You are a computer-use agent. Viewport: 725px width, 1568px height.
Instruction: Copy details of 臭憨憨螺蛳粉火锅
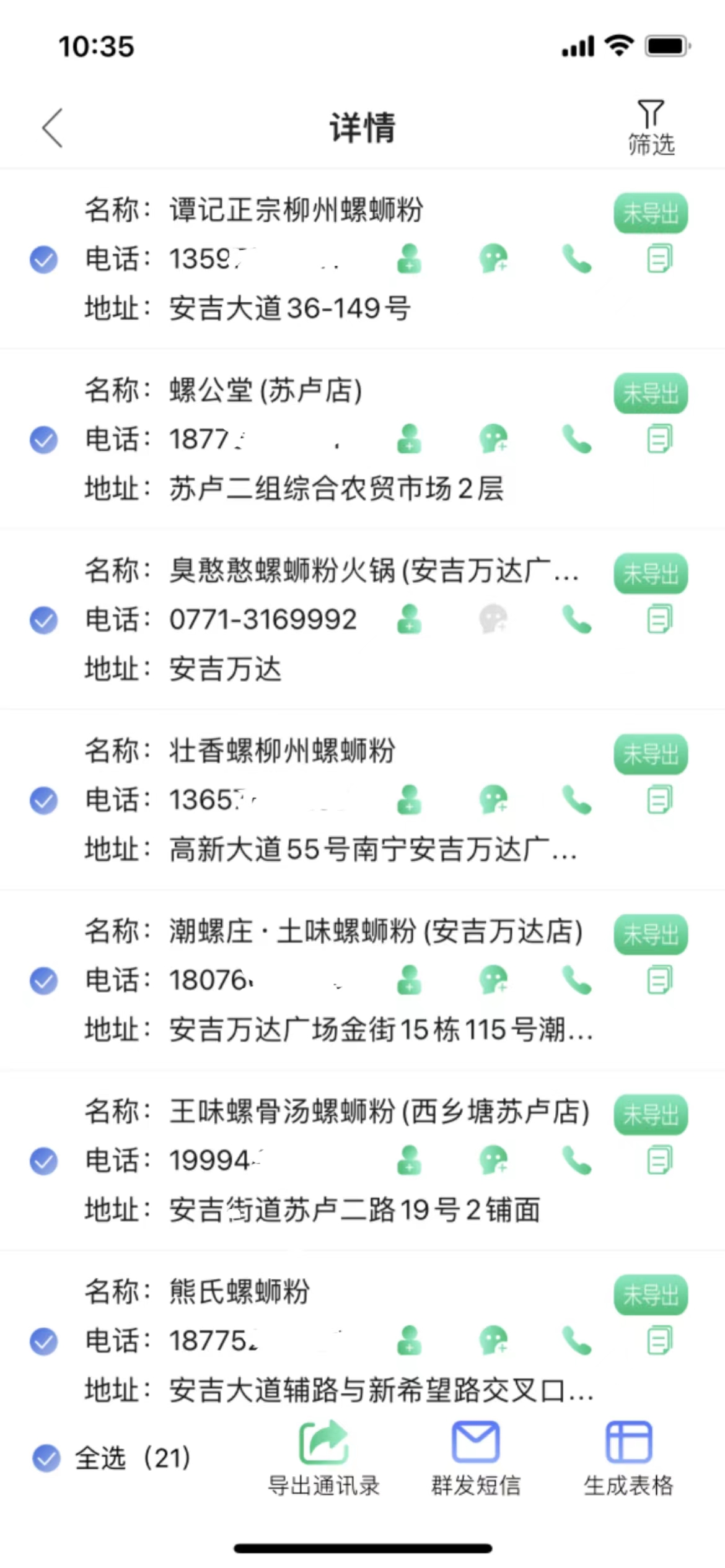pos(659,619)
